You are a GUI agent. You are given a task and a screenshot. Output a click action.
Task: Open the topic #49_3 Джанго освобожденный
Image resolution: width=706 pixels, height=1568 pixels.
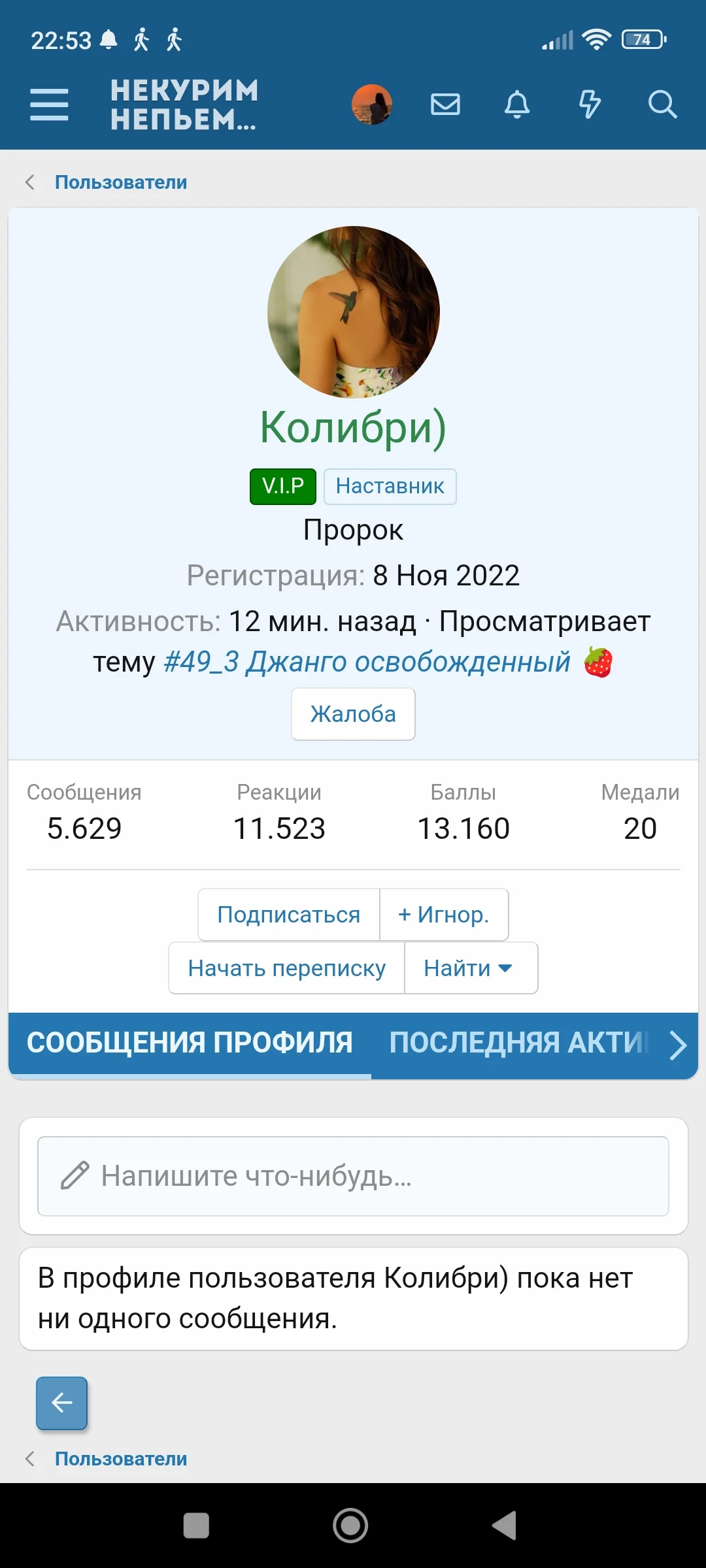366,662
